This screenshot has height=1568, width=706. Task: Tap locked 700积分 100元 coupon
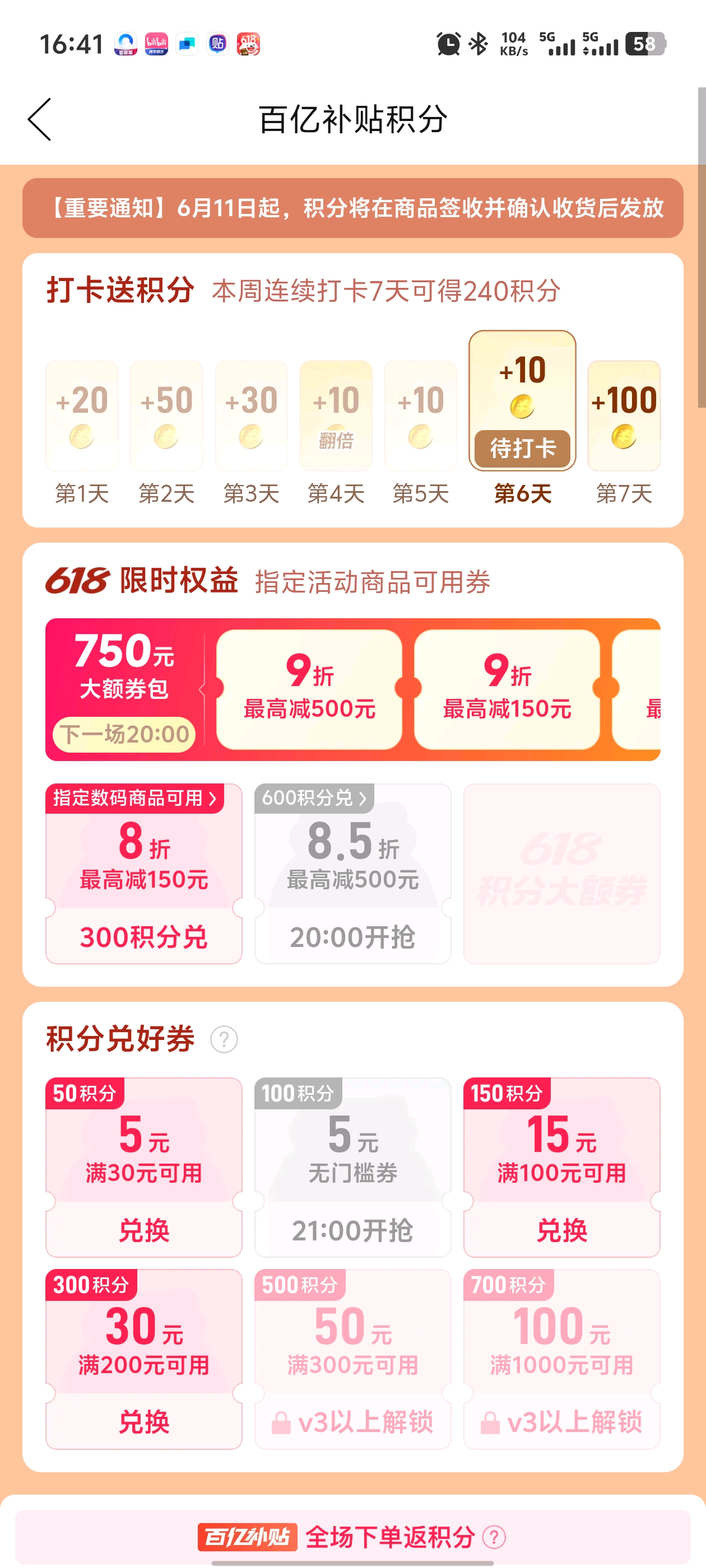tap(561, 1359)
